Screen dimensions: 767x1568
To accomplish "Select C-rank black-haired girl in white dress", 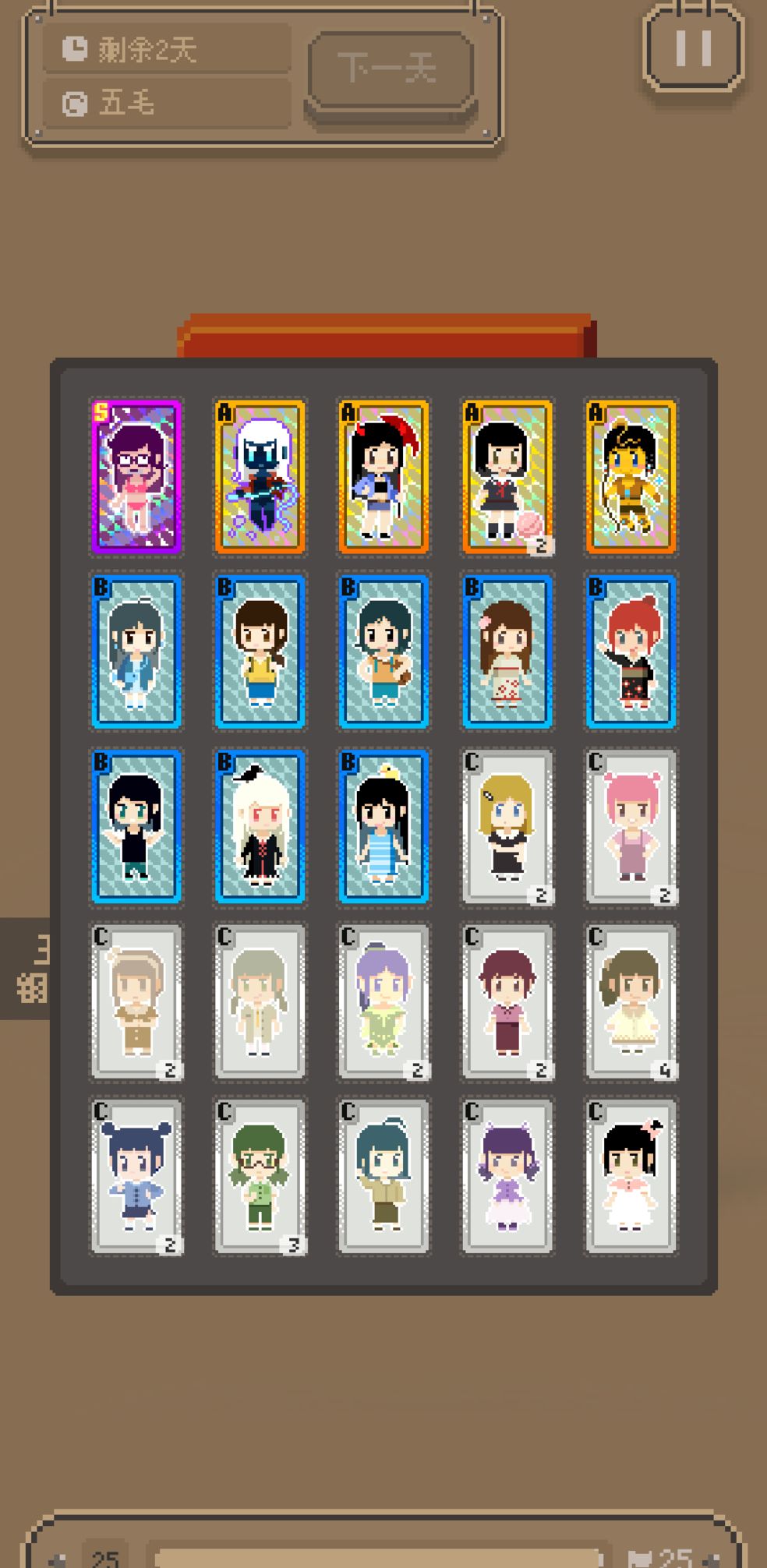I will pos(631,1176).
